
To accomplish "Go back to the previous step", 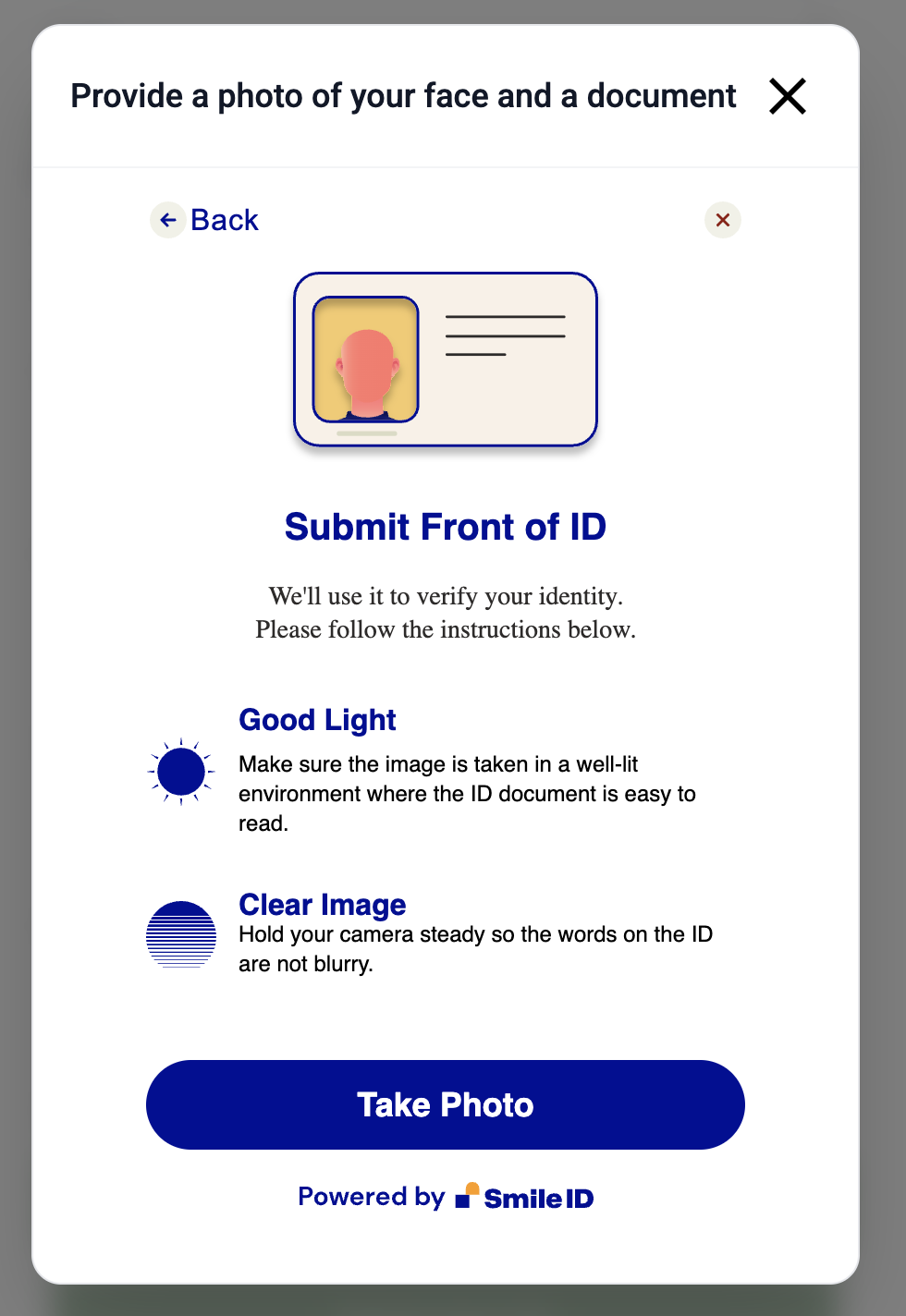I will (205, 220).
